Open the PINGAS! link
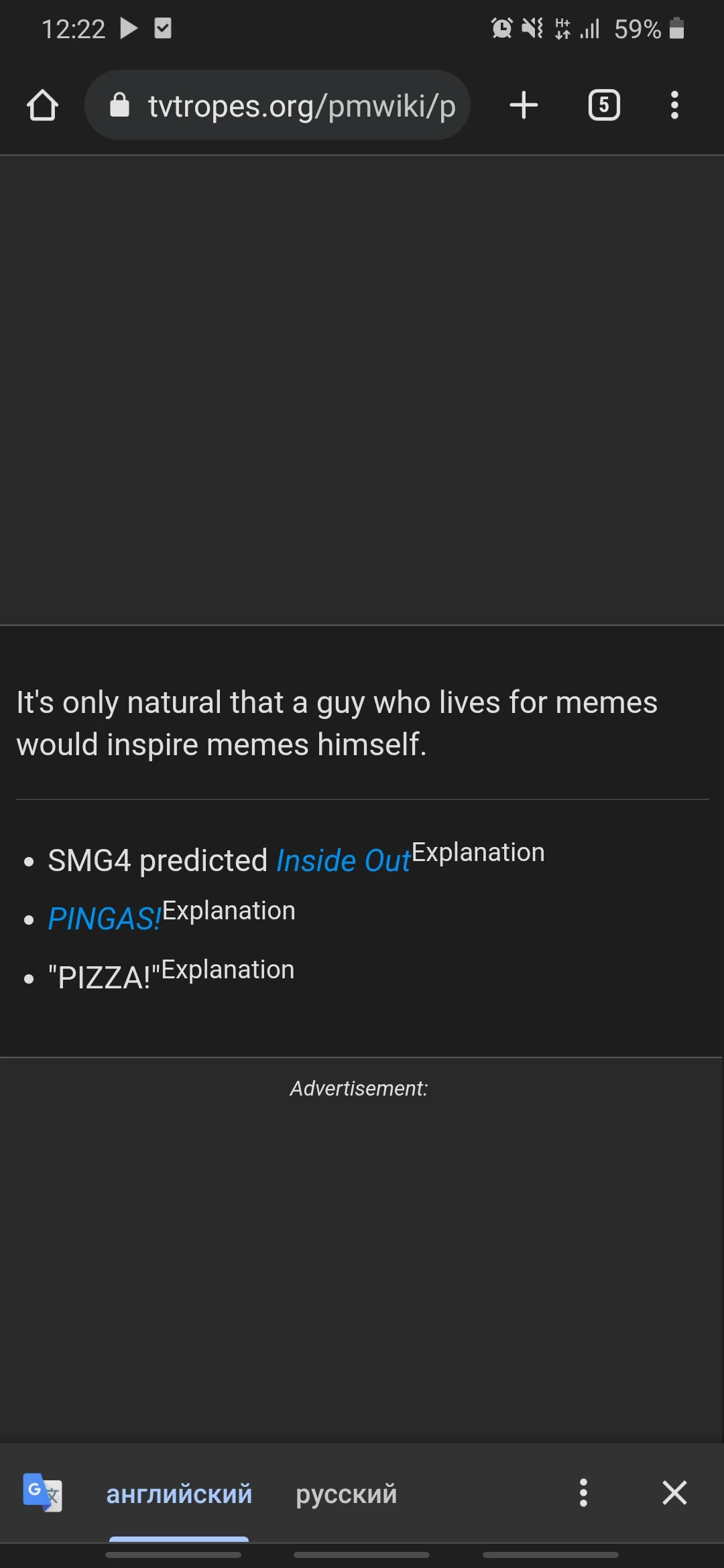724x1568 pixels. pyautogui.click(x=104, y=919)
